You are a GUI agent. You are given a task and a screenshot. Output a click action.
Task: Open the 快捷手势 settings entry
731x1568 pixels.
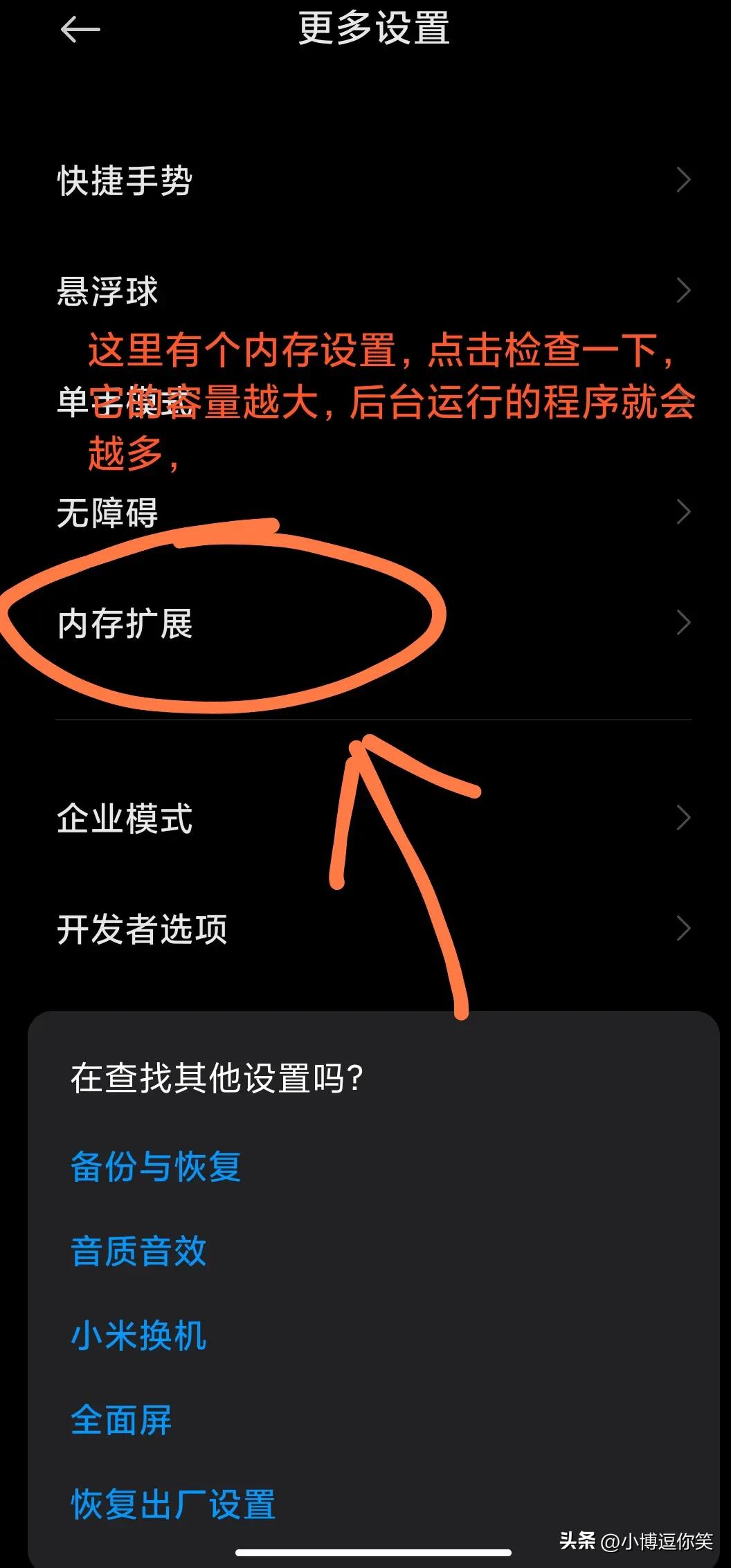pyautogui.click(x=125, y=181)
